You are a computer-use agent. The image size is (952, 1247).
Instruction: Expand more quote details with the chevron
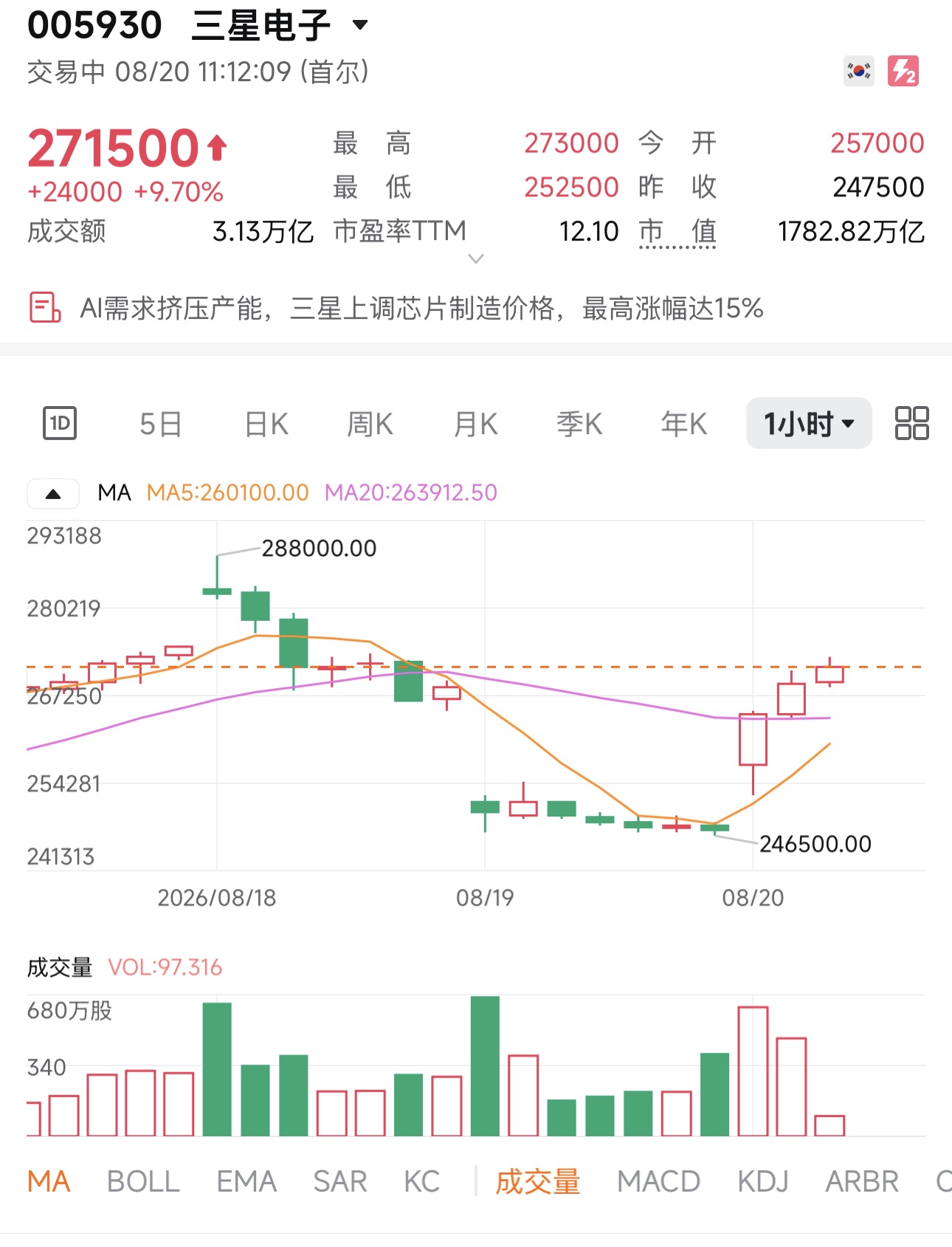[x=477, y=258]
